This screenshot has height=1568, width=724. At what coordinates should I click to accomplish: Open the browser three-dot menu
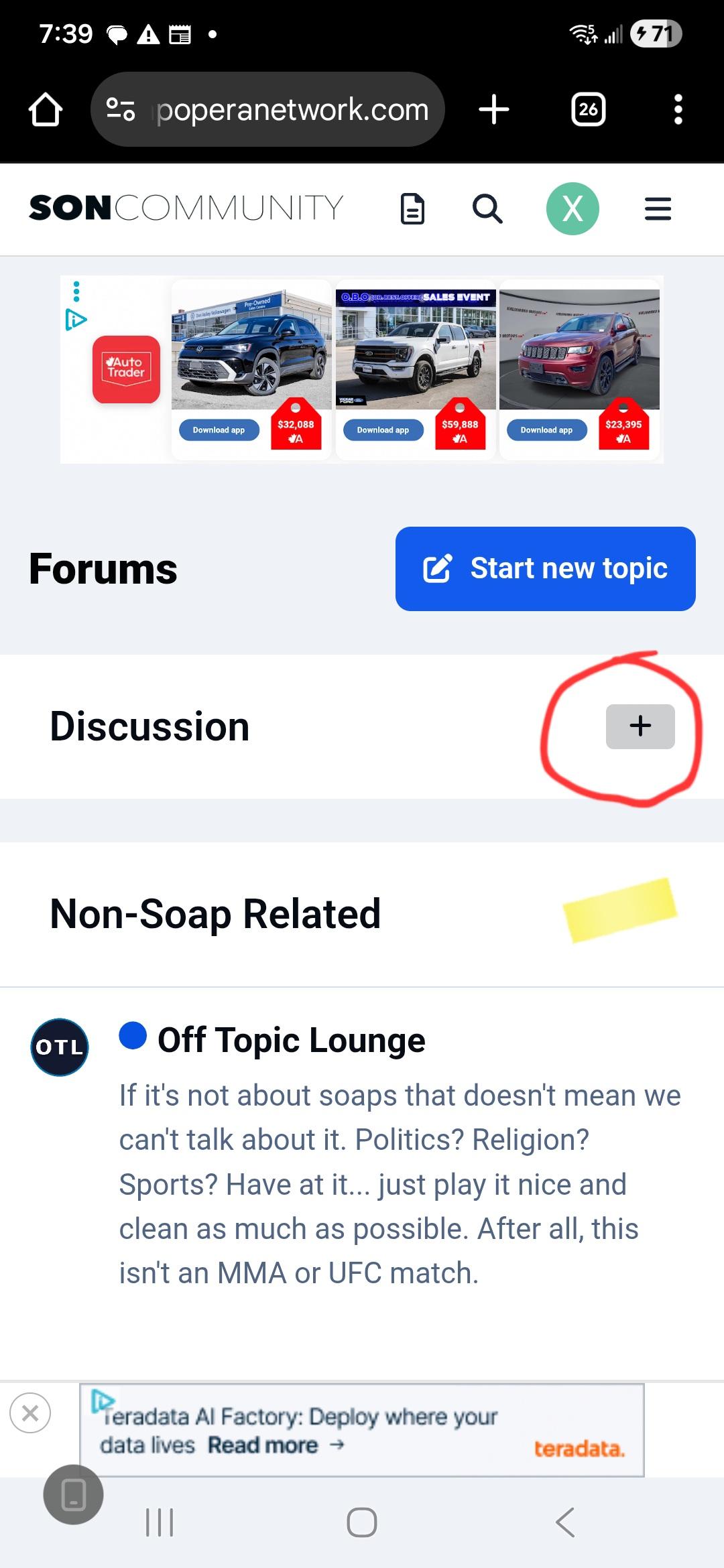click(678, 110)
